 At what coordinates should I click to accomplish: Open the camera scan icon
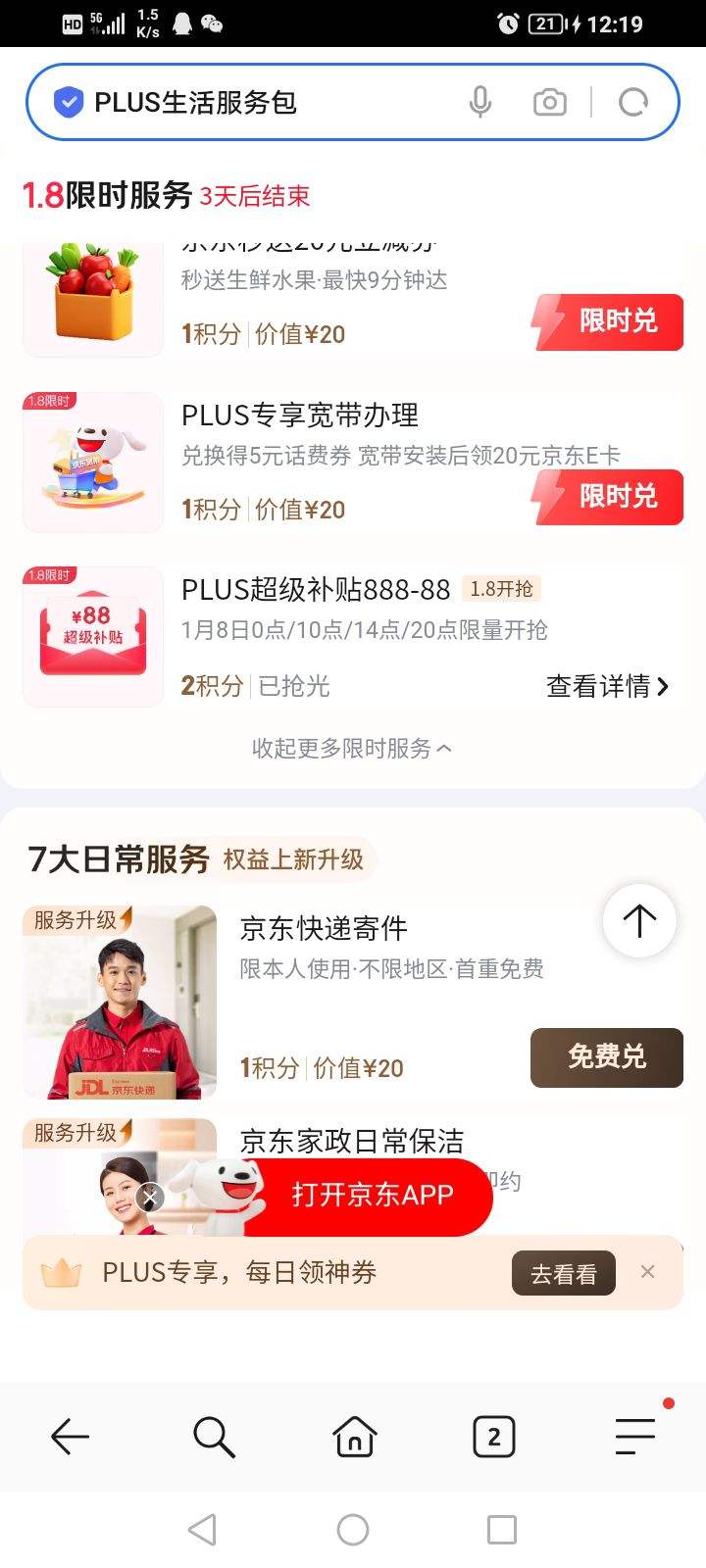click(549, 102)
